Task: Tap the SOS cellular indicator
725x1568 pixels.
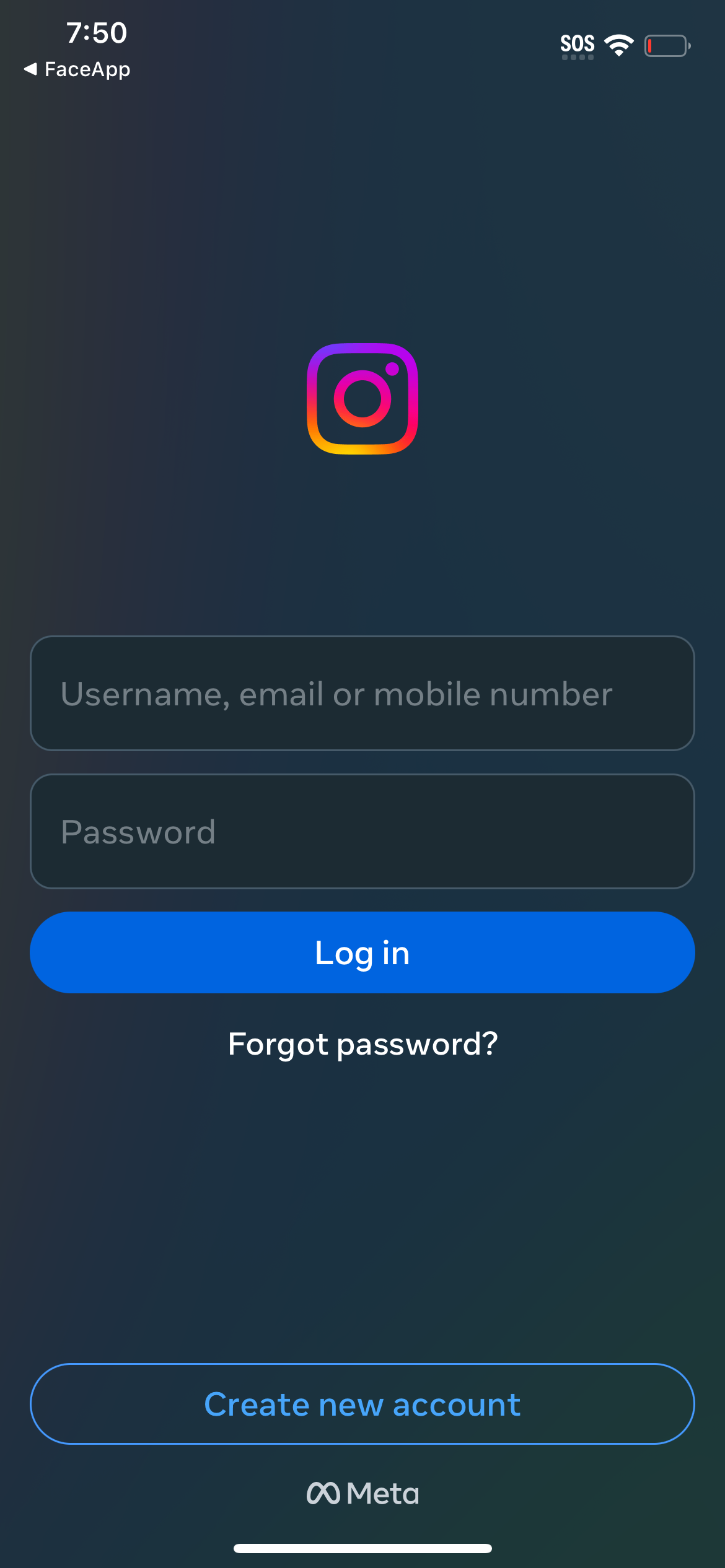Action: pos(578,42)
